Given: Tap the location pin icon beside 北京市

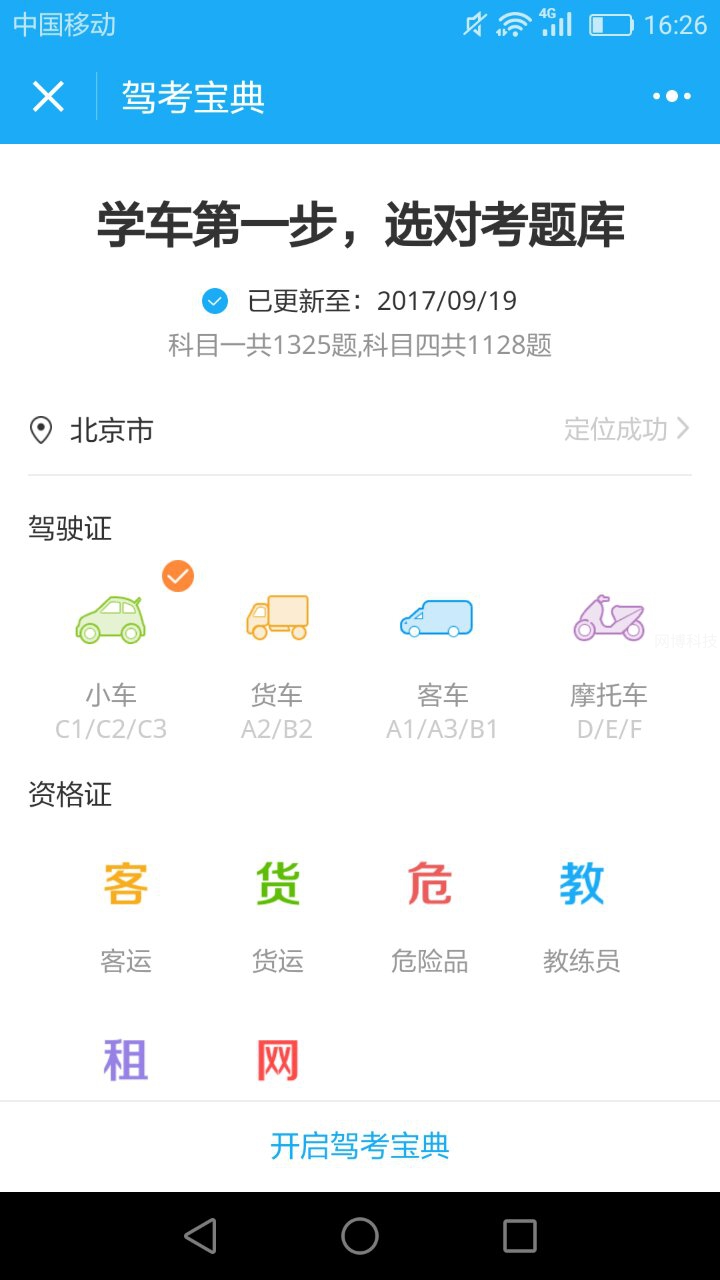Looking at the screenshot, I should pyautogui.click(x=39, y=429).
